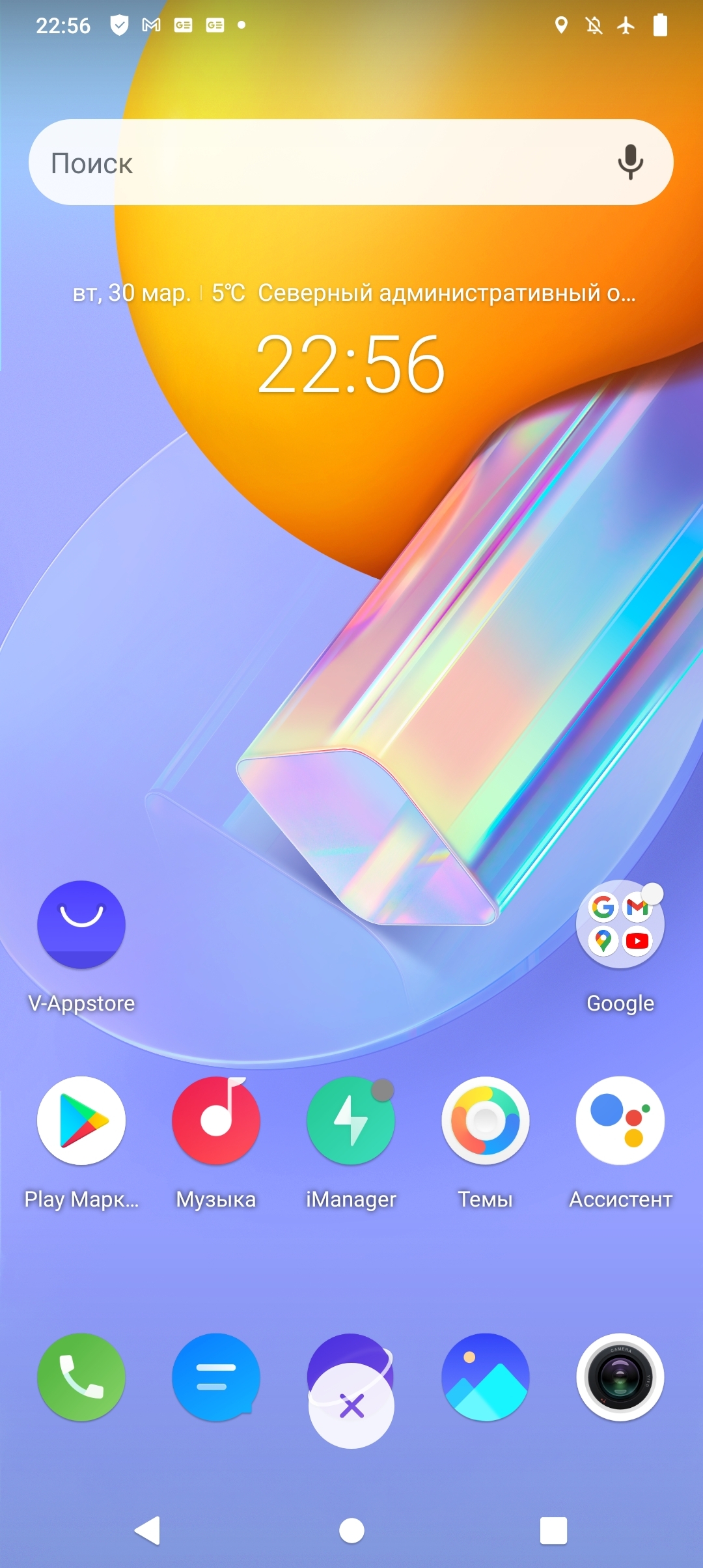Launch the camera app

click(x=620, y=1377)
